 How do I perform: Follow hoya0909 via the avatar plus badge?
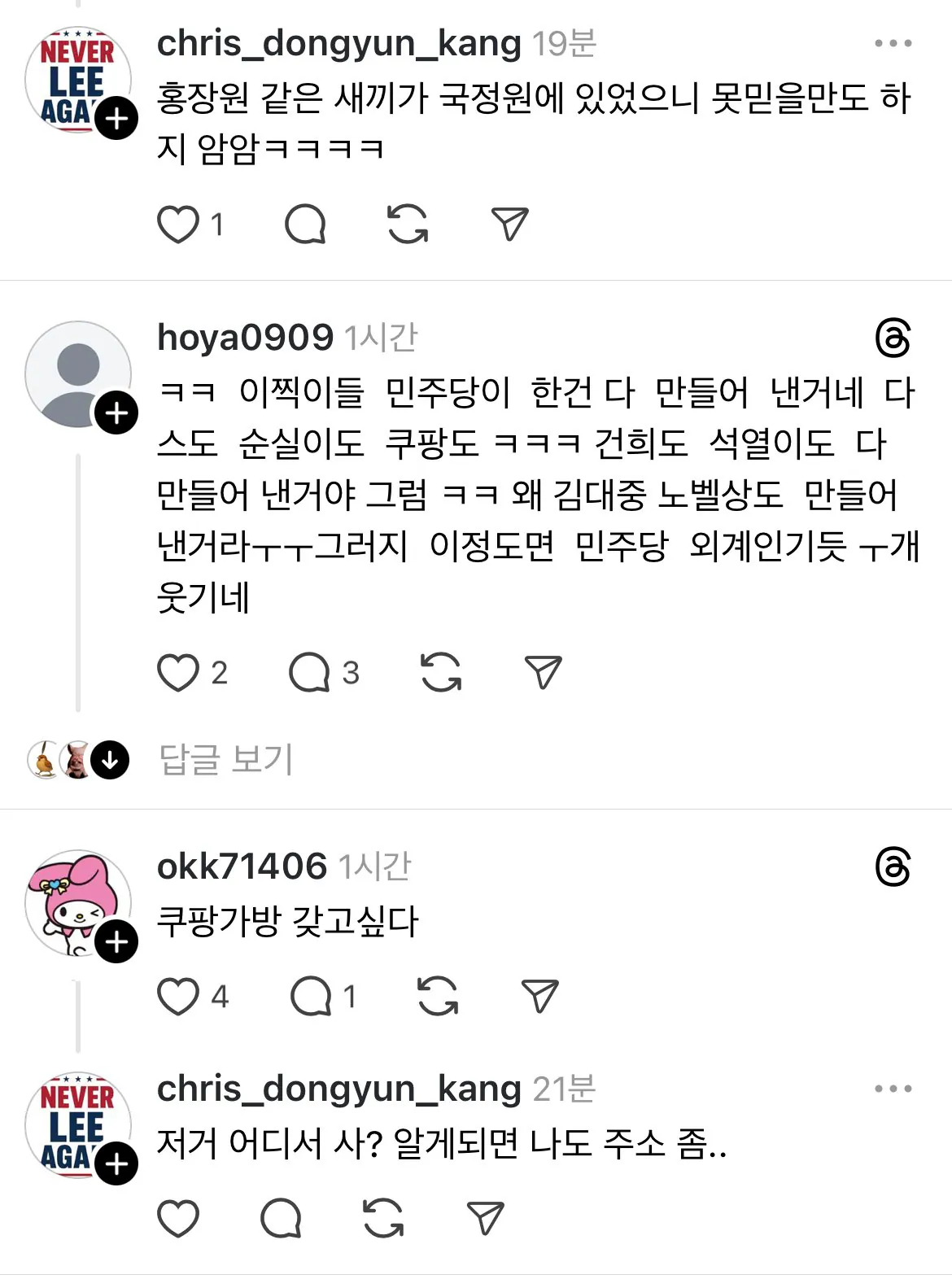click(116, 413)
